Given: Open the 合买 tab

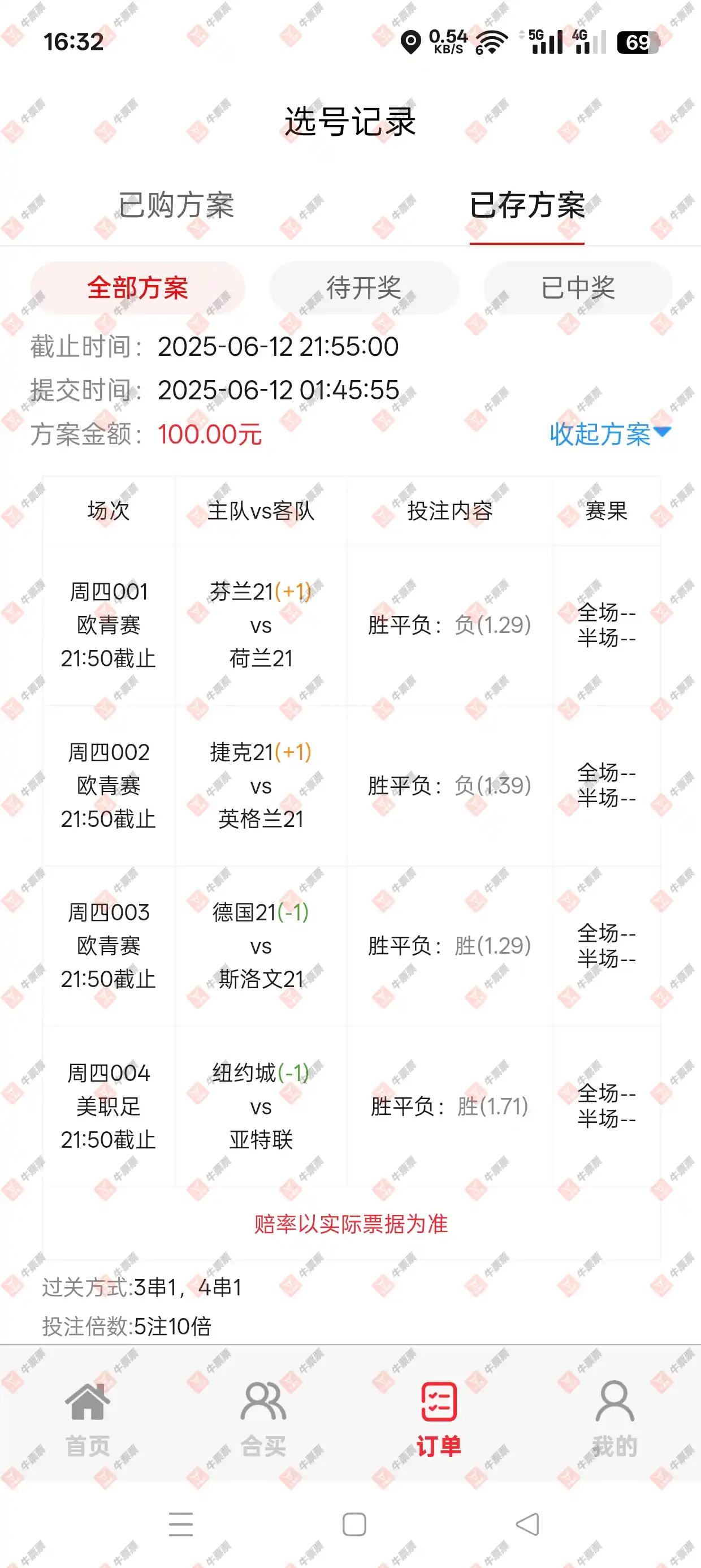Looking at the screenshot, I should coord(263,1419).
